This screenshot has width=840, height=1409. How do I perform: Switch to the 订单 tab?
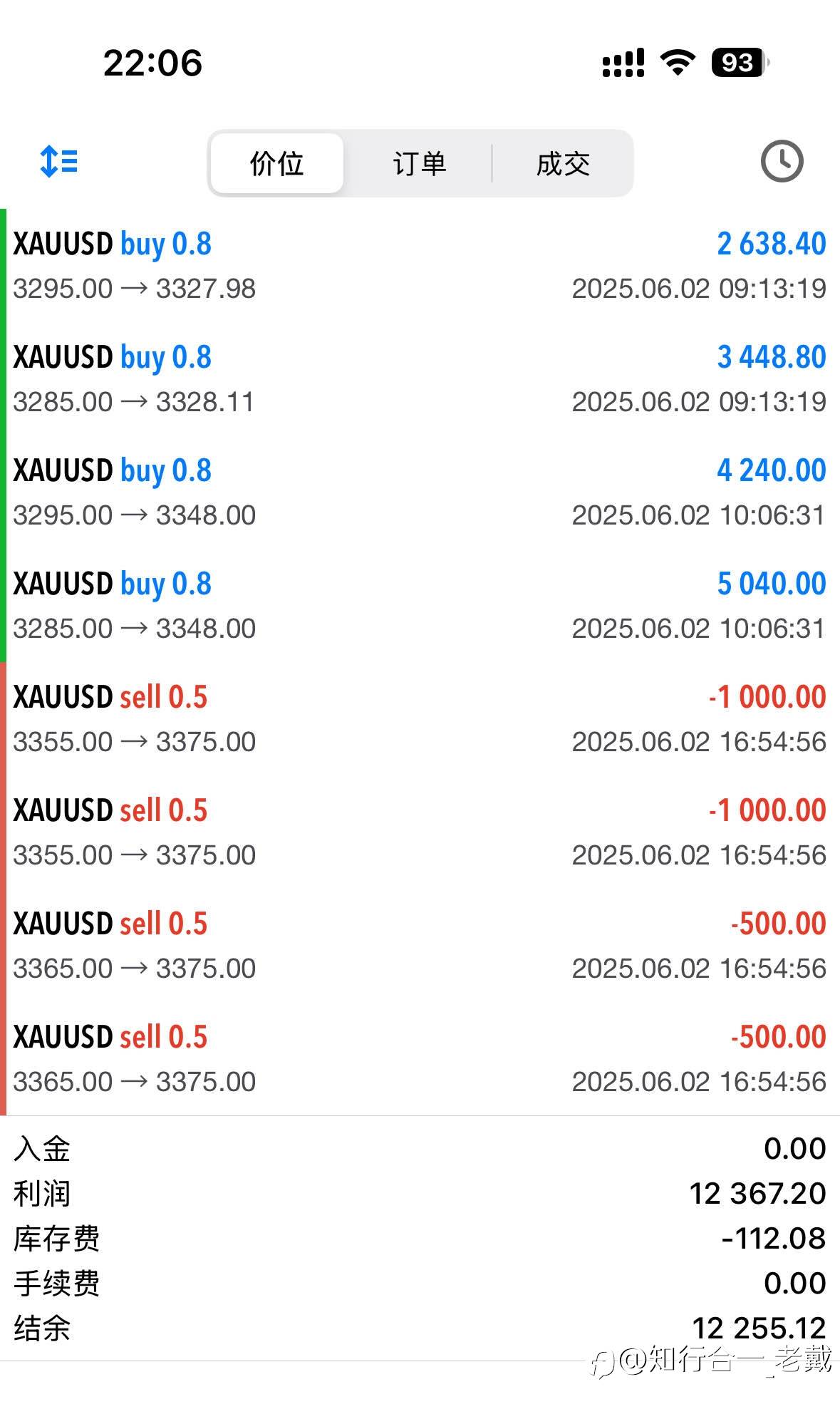pyautogui.click(x=420, y=163)
